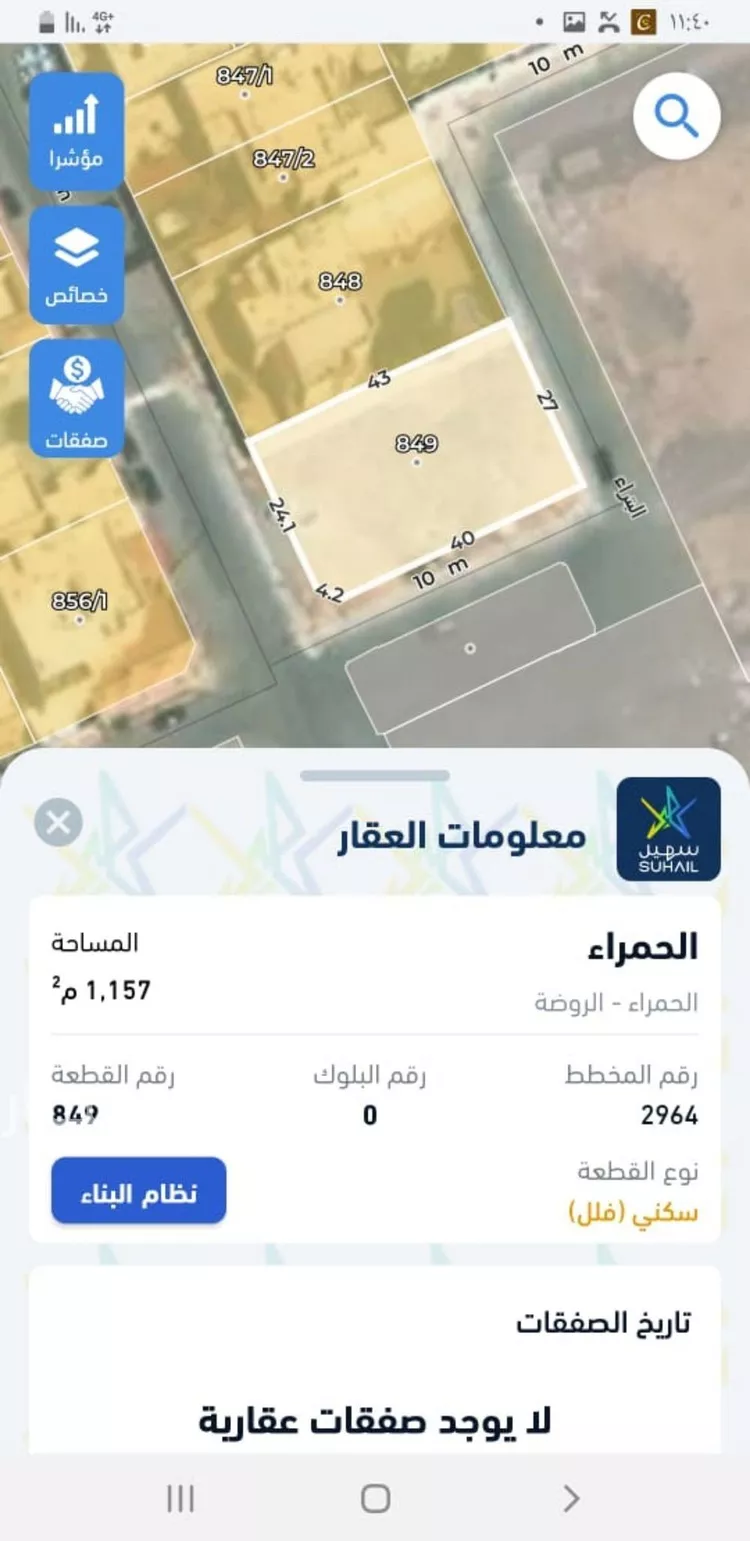Image resolution: width=750 pixels, height=1541 pixels.
Task: Open the map search magnifier
Action: [x=677, y=116]
